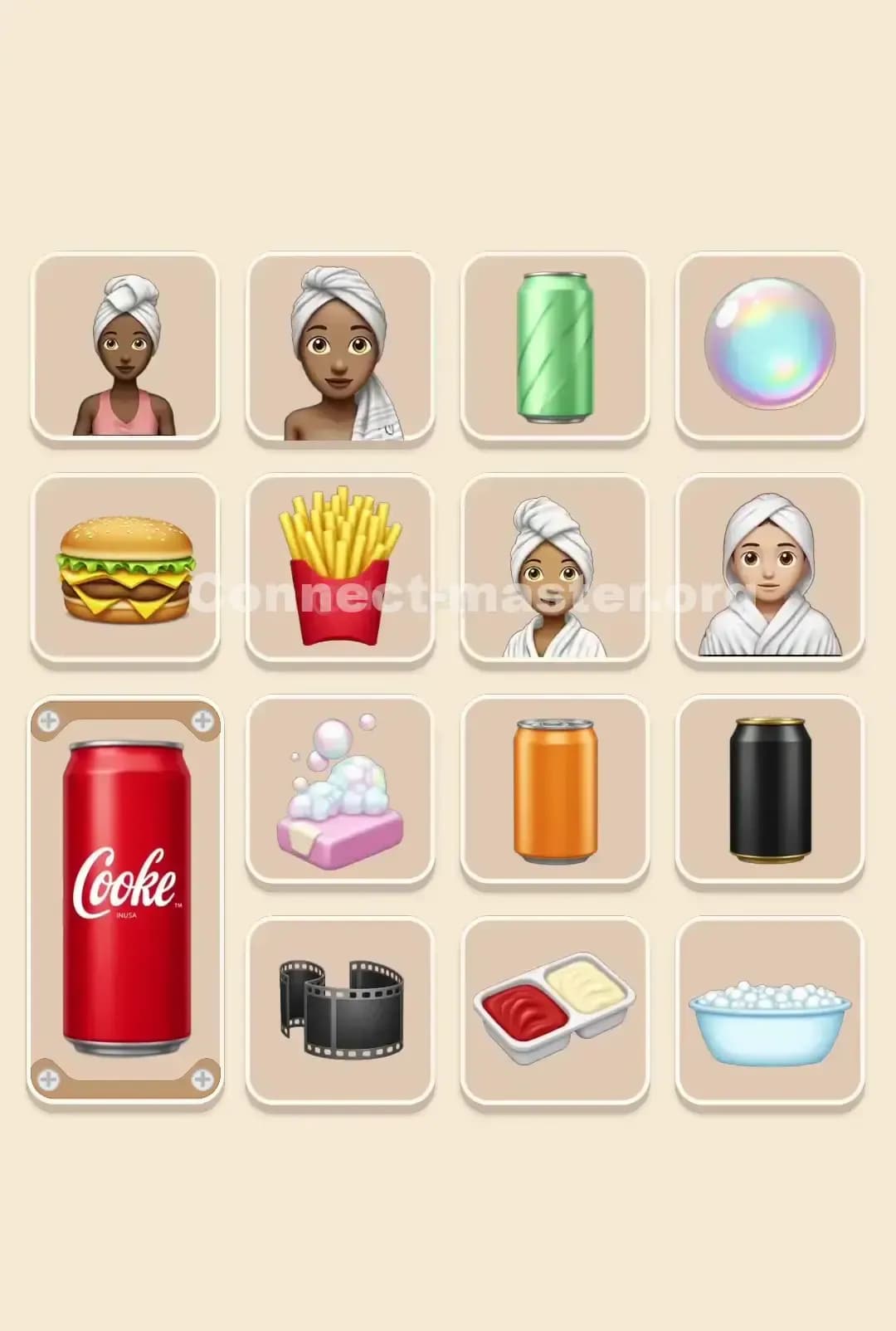
Task: Tap the black soda can tile
Action: [770, 792]
